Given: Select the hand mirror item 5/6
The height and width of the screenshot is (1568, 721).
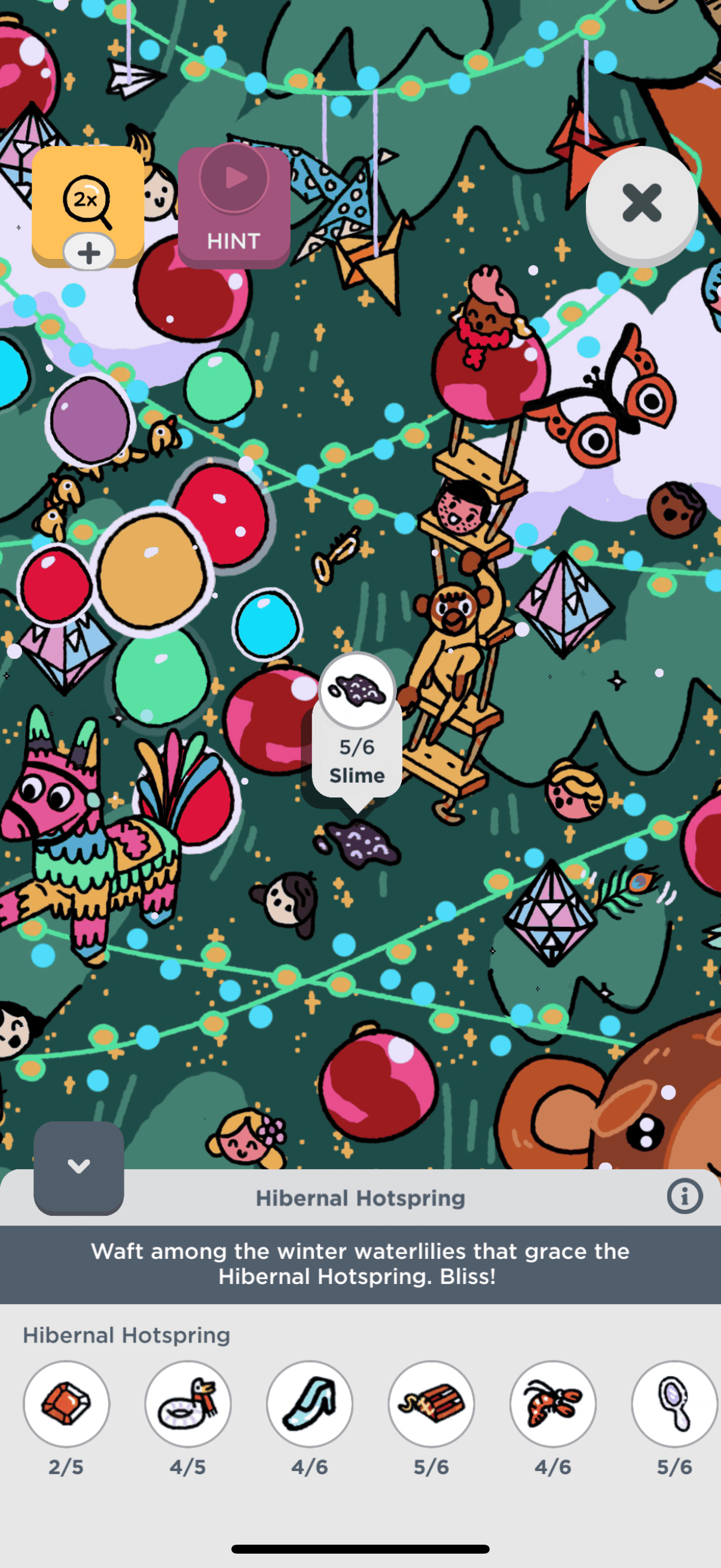Looking at the screenshot, I should click(675, 1403).
